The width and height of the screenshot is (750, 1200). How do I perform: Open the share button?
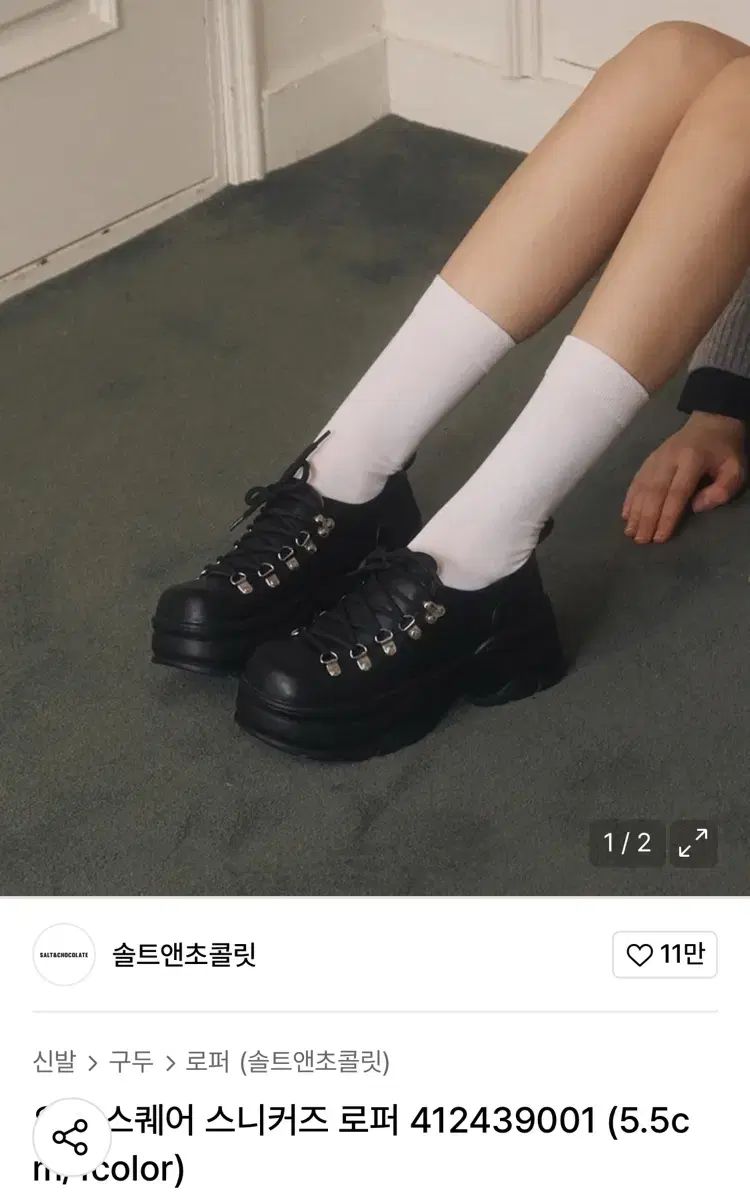click(x=71, y=1138)
